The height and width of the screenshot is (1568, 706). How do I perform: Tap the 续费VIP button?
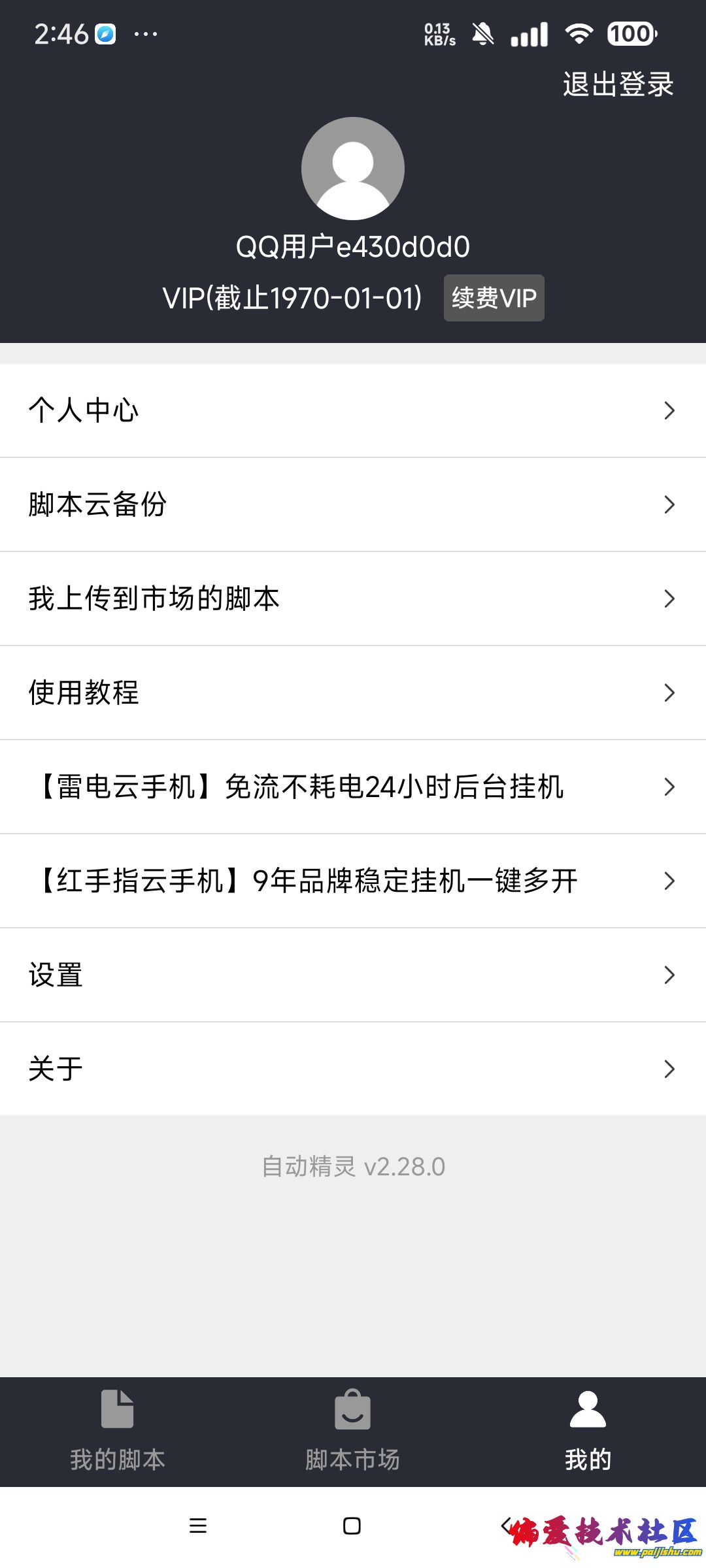point(494,298)
